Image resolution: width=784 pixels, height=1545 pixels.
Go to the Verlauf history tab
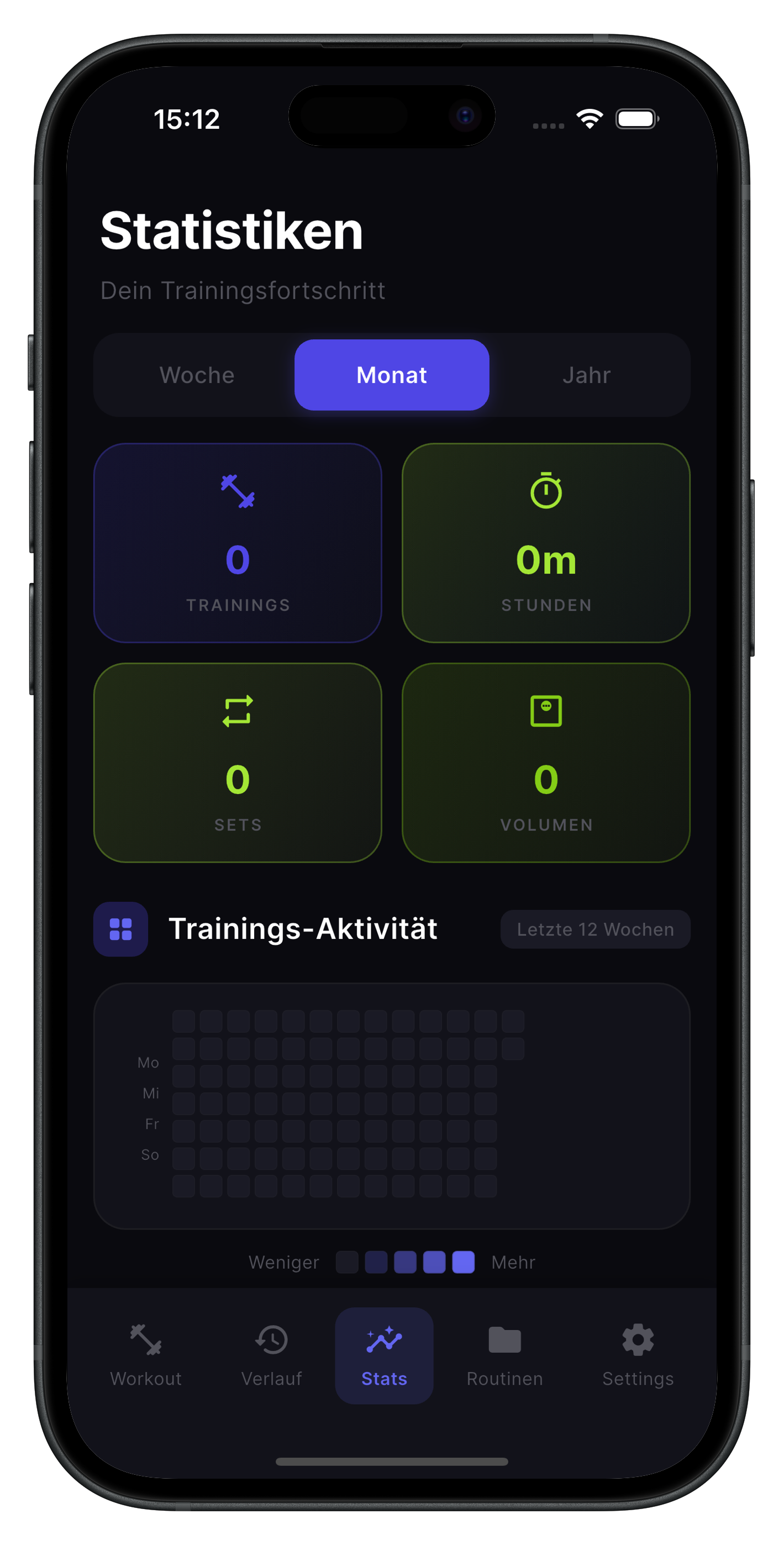pos(271,1355)
